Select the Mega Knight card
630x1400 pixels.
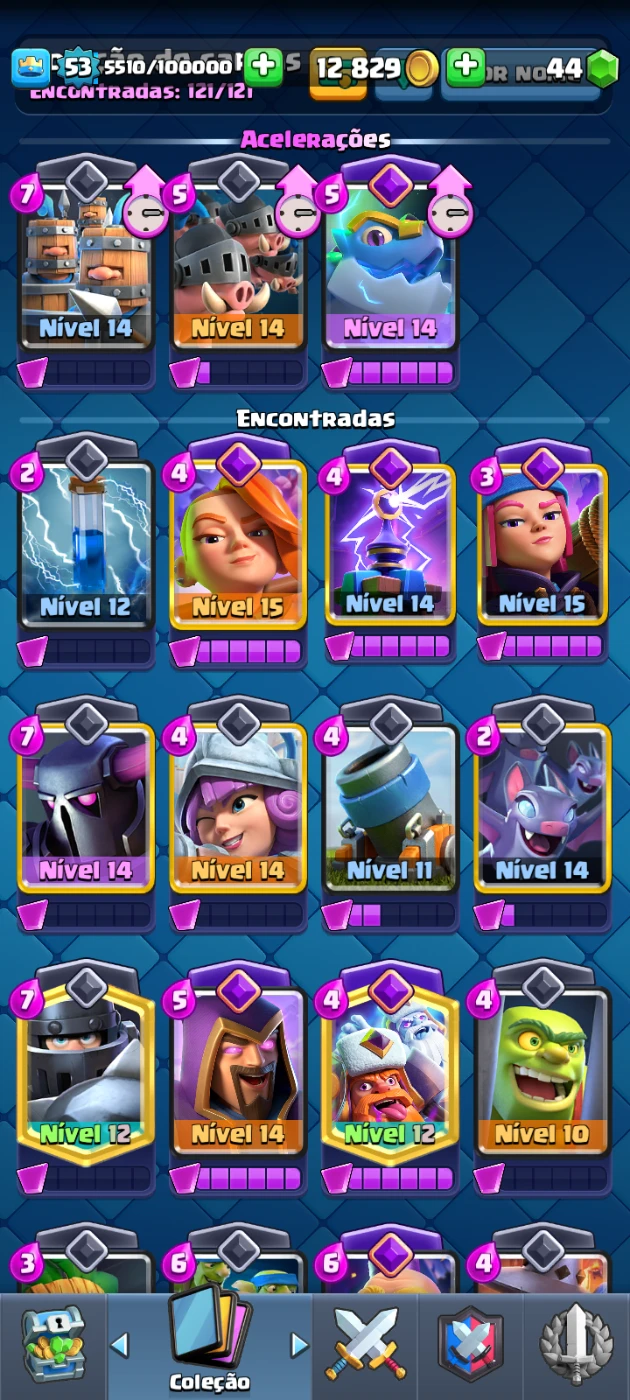pyautogui.click(x=86, y=1072)
